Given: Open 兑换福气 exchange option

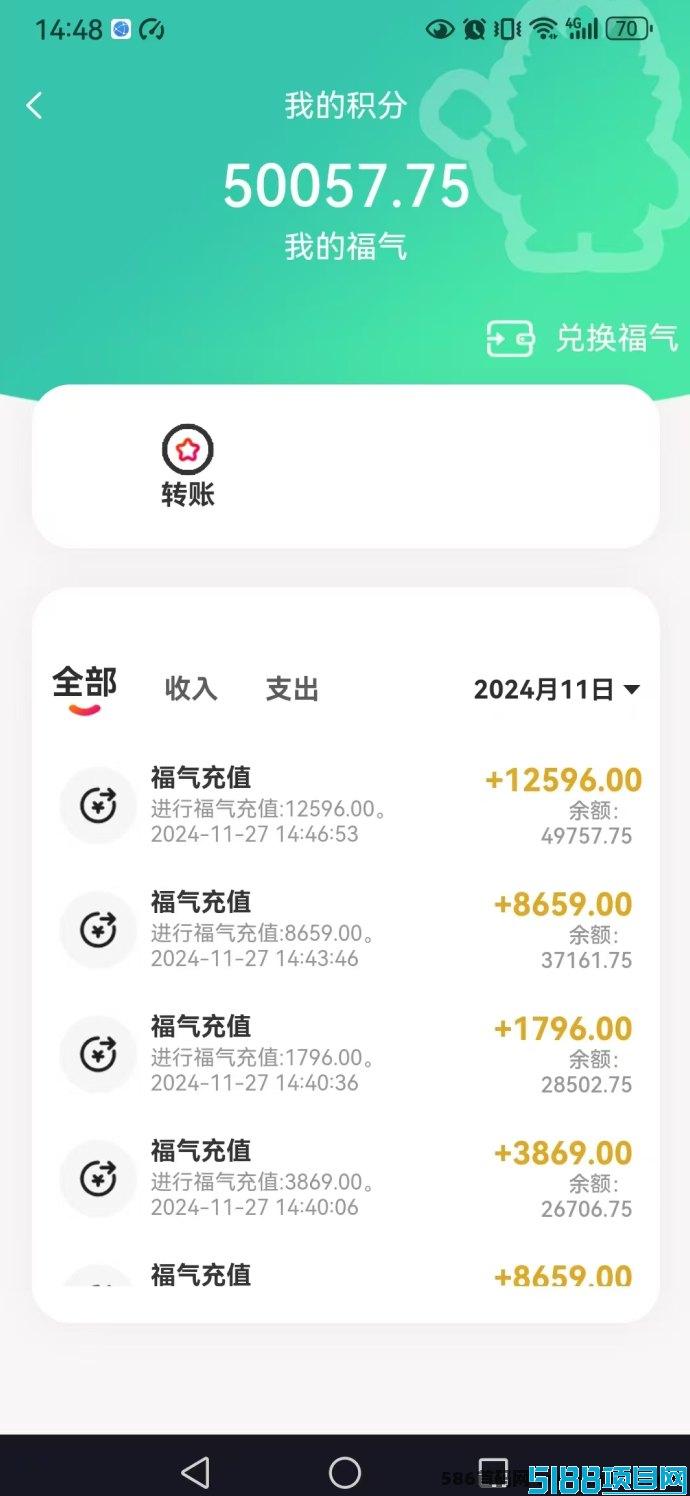Looking at the screenshot, I should (x=583, y=339).
